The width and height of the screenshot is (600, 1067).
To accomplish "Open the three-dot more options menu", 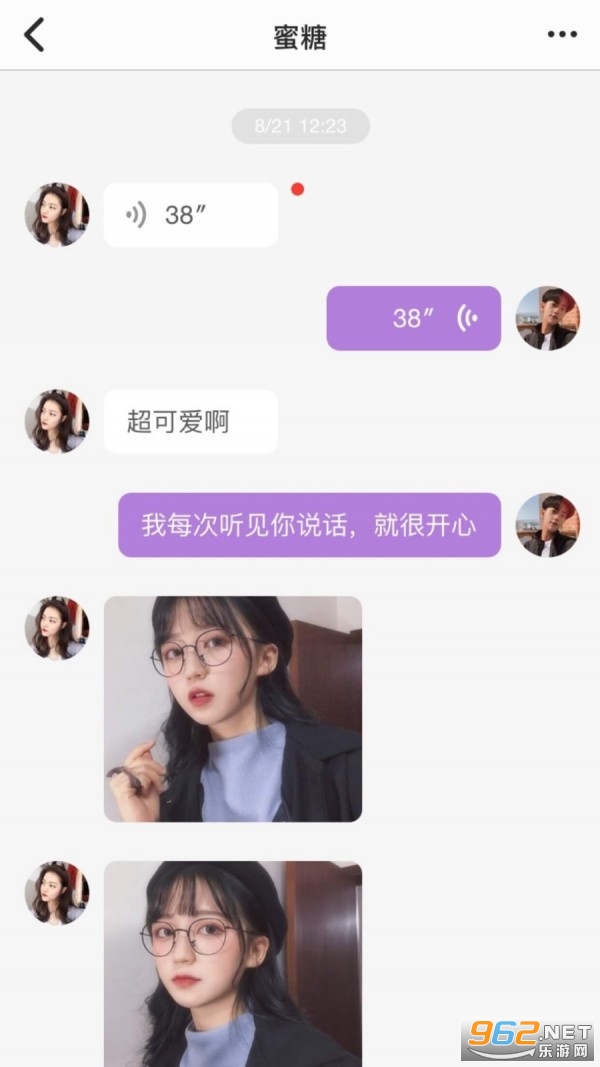I will (x=562, y=35).
